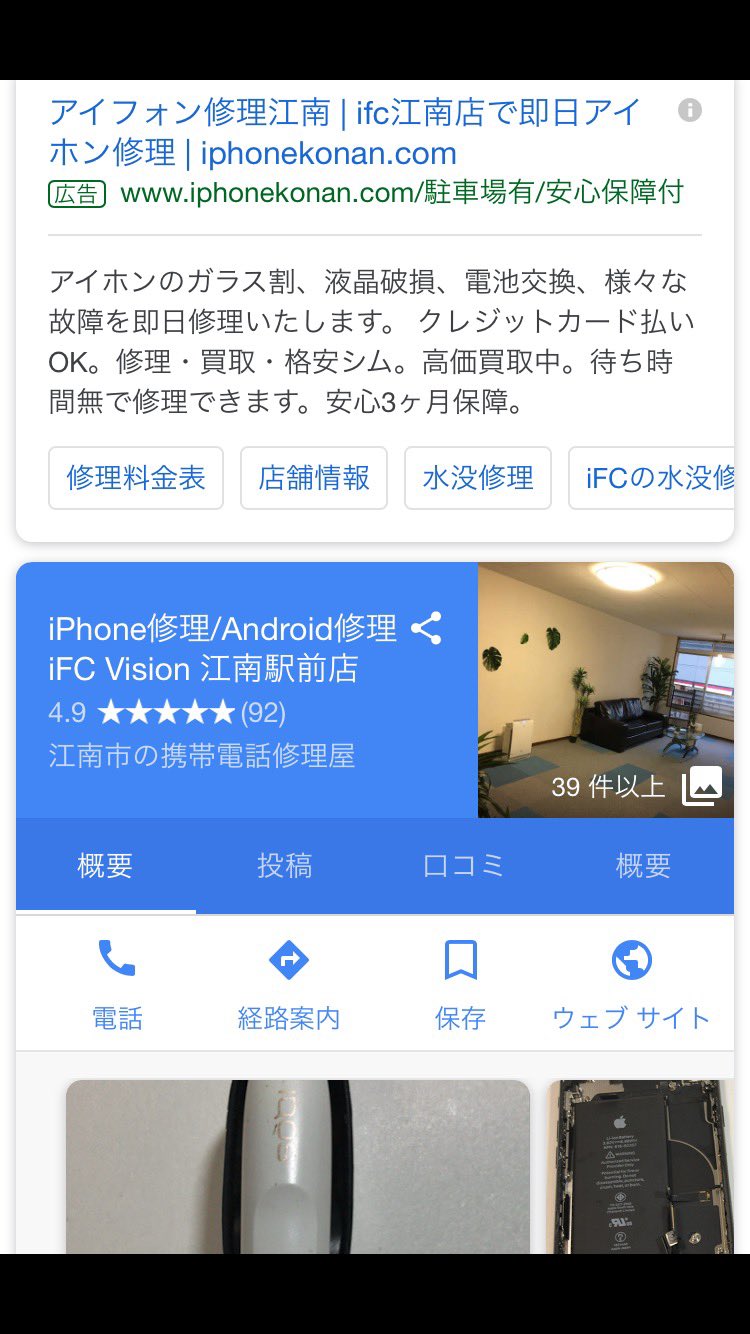Open the 店舗情報 chip

coord(314,478)
